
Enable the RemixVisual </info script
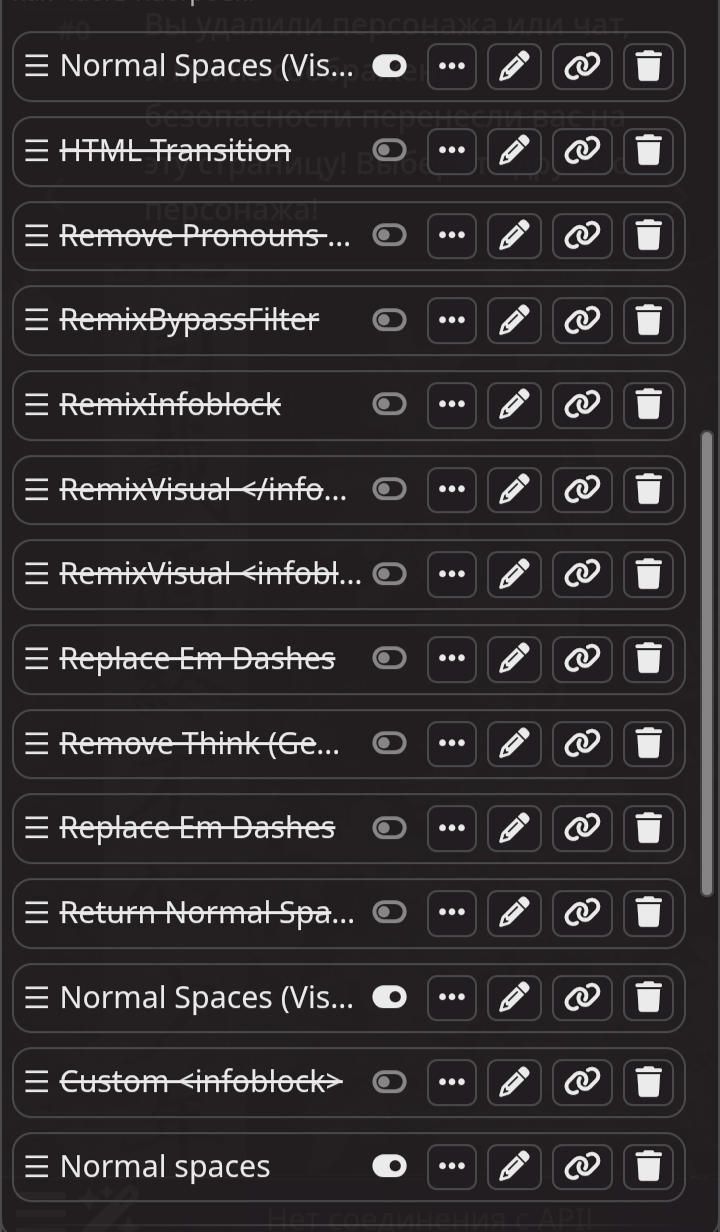tap(389, 489)
